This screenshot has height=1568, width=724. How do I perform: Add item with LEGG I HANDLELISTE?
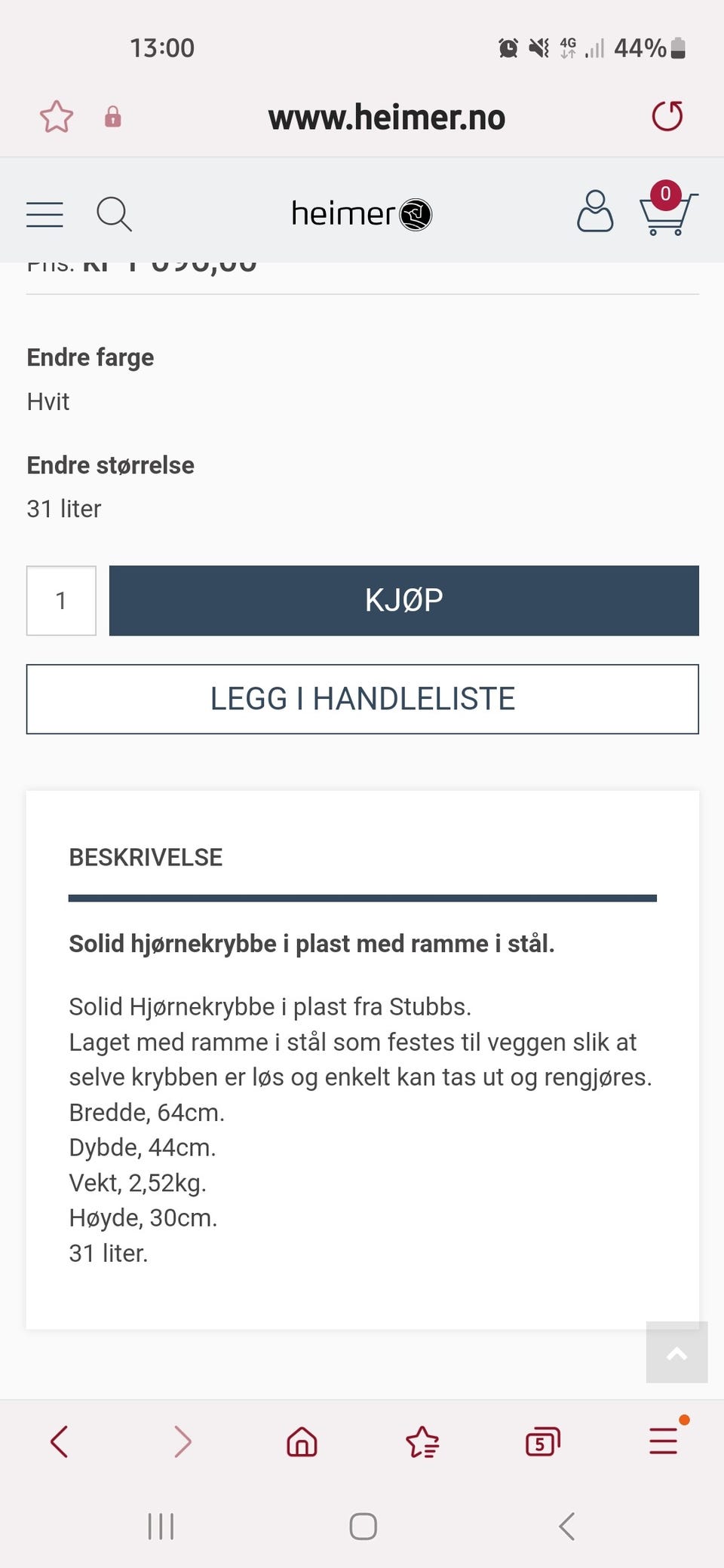tap(362, 699)
